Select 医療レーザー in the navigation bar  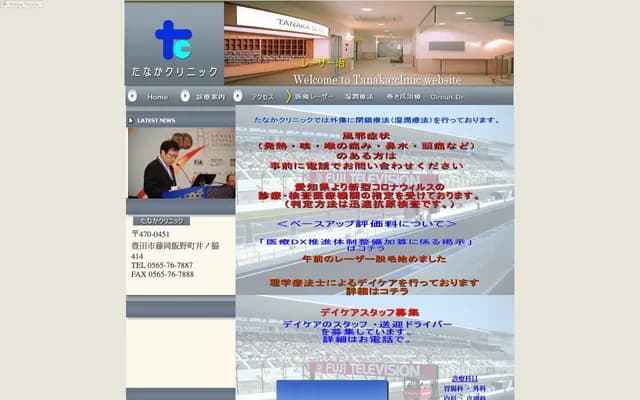(x=314, y=97)
